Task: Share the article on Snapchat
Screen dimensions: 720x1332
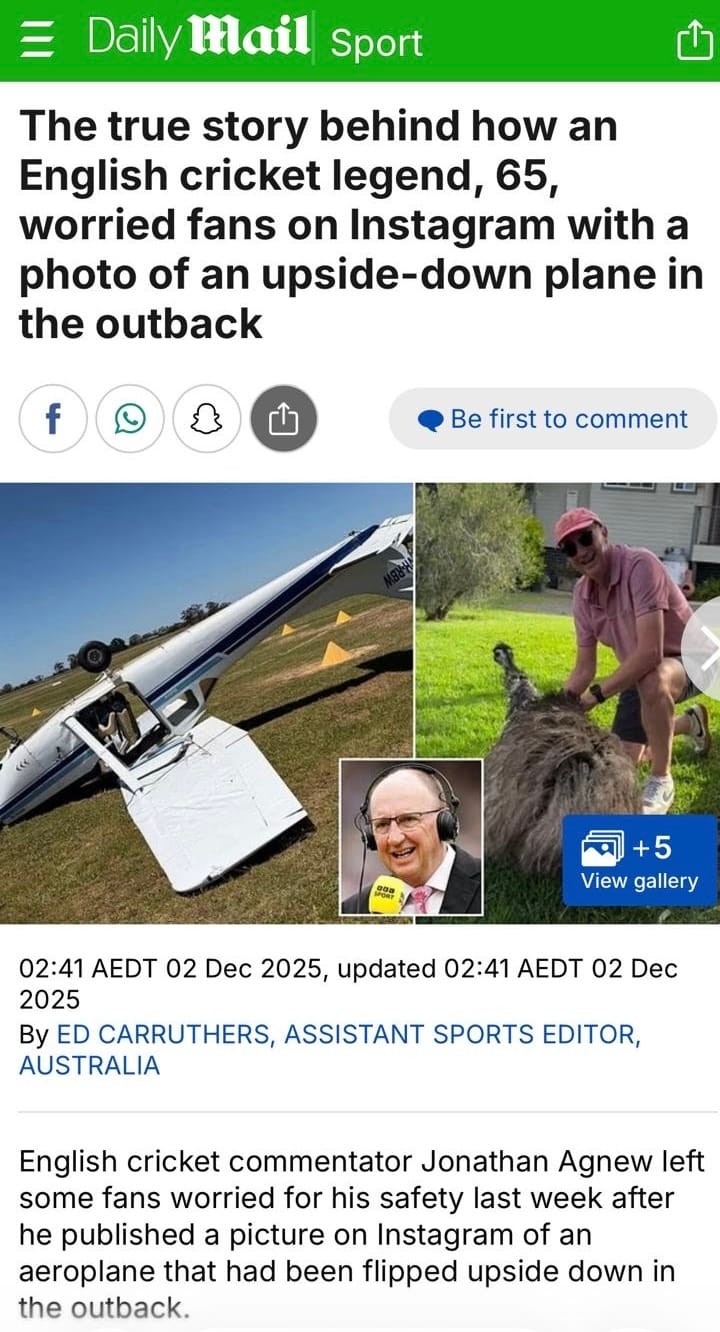Action: tap(207, 418)
